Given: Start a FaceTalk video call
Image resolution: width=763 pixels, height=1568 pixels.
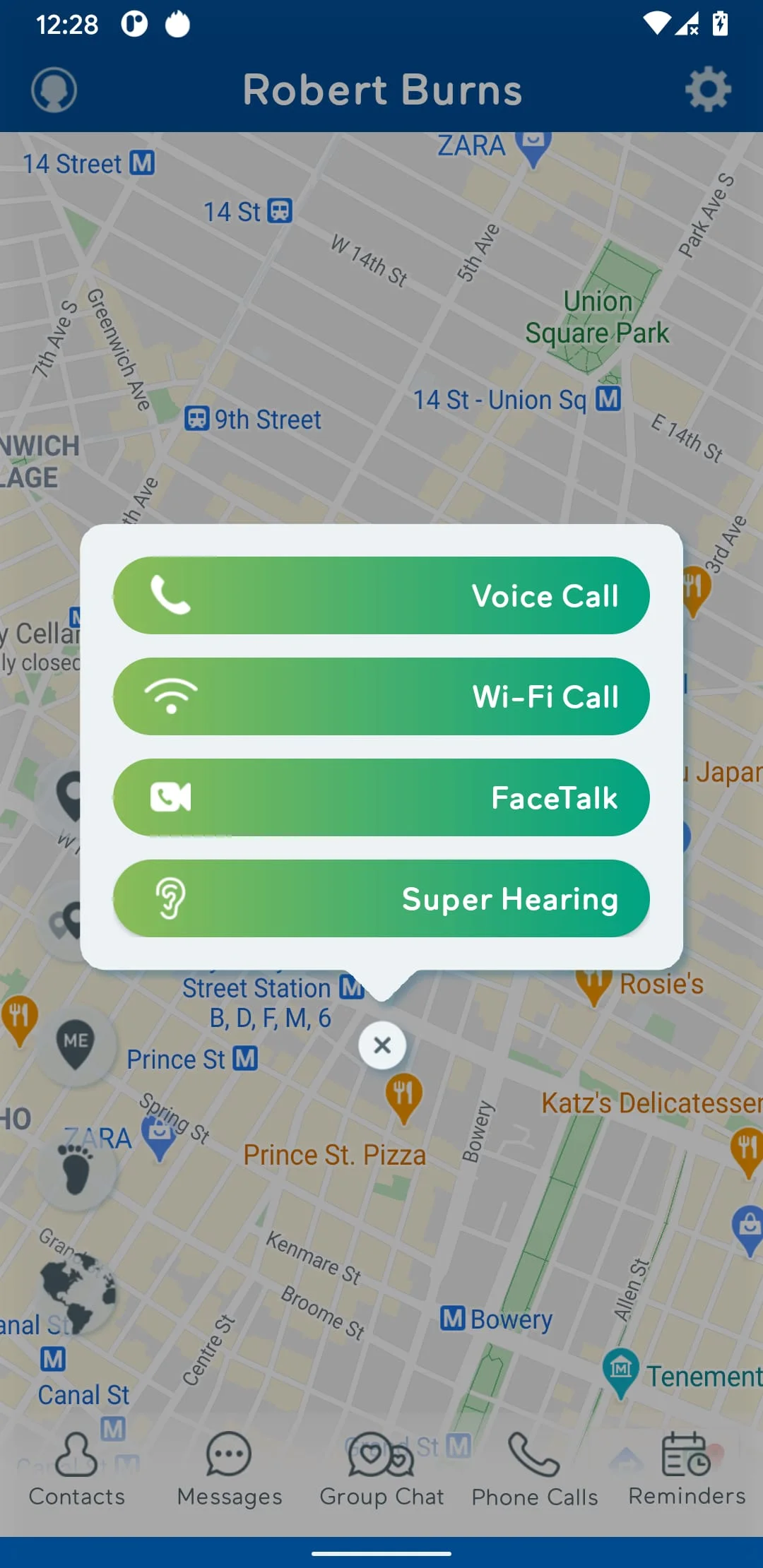Looking at the screenshot, I should click(381, 797).
